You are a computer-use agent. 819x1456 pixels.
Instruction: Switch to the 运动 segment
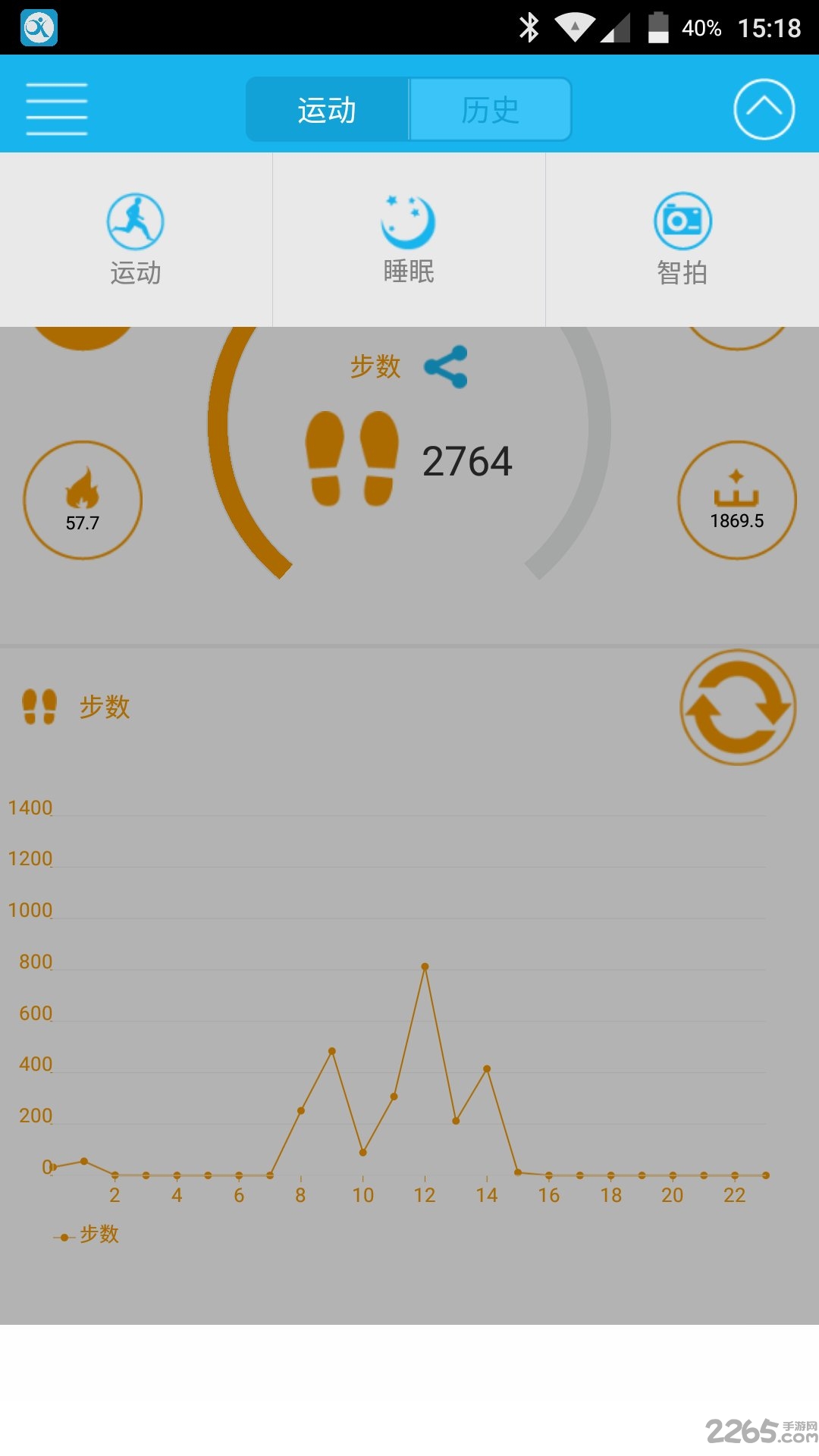coord(327,110)
